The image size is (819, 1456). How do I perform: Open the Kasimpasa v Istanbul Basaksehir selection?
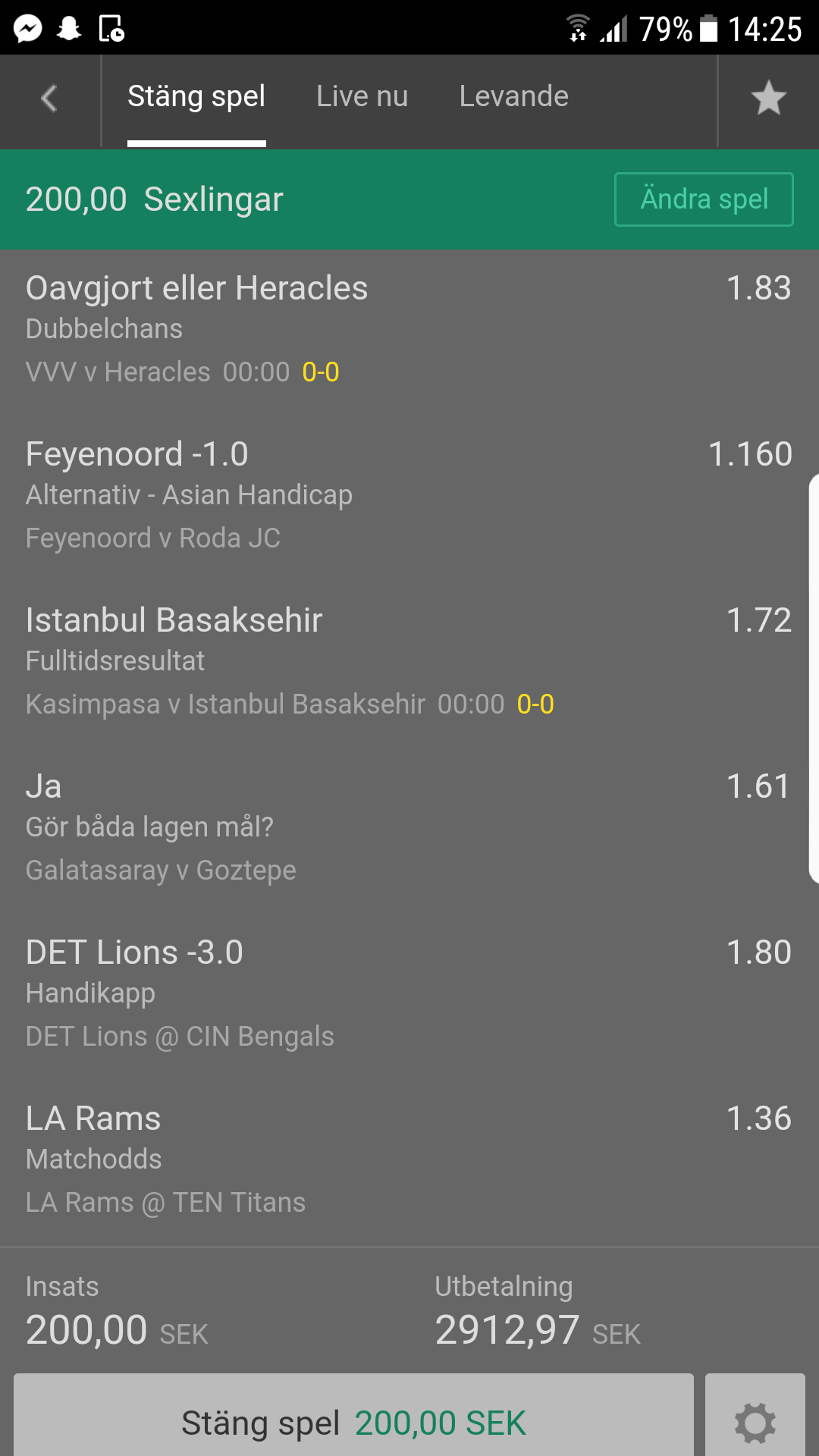409,662
